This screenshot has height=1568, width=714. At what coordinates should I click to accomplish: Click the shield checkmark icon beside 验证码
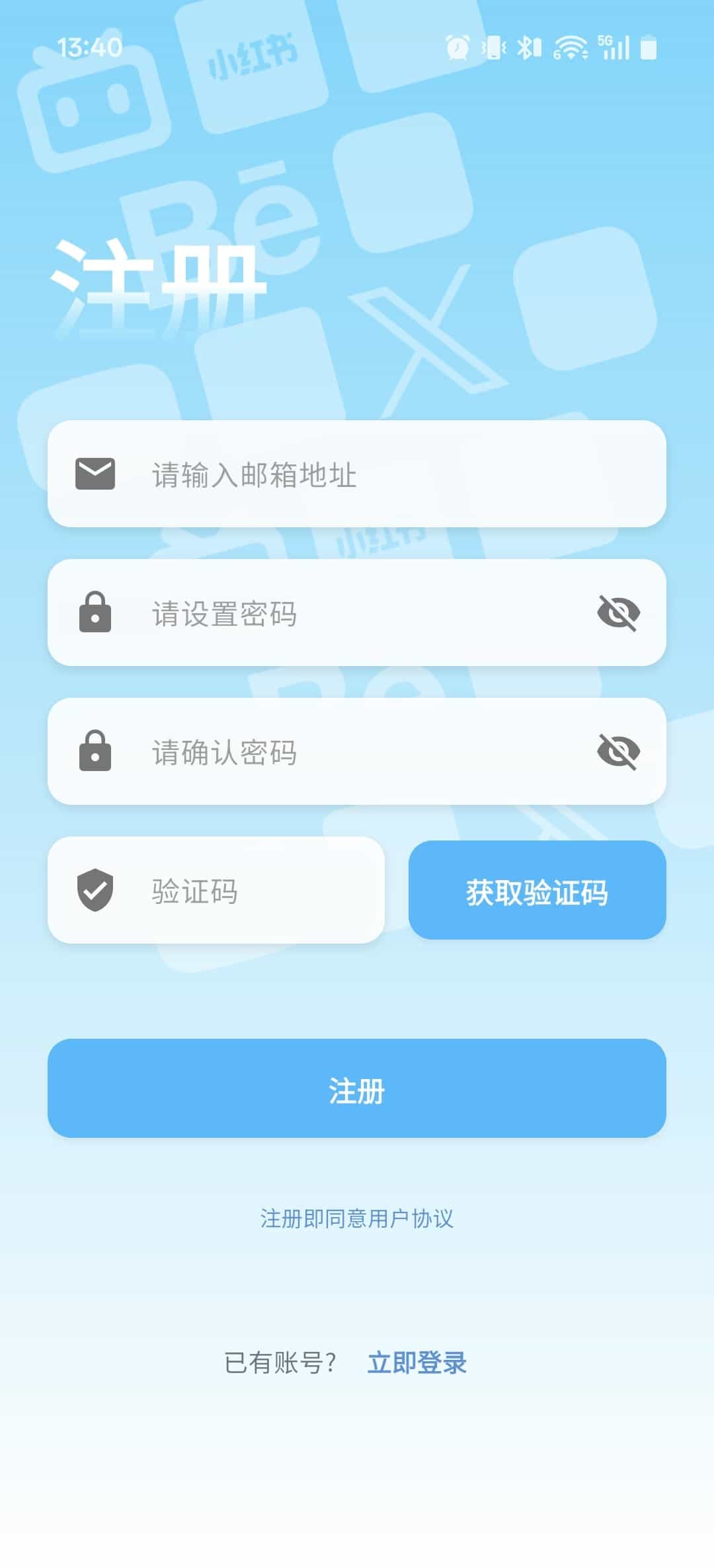tap(96, 892)
